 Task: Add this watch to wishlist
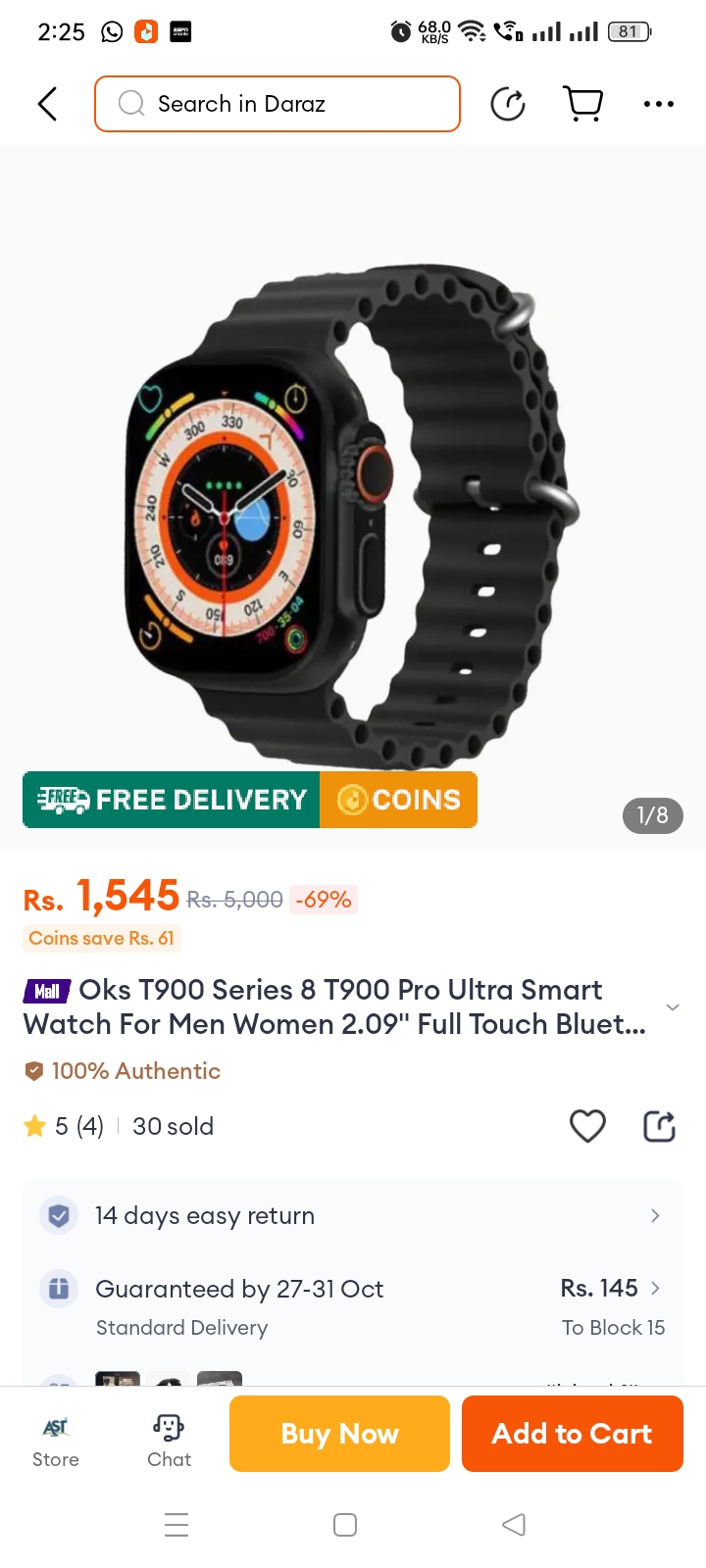coord(587,1126)
